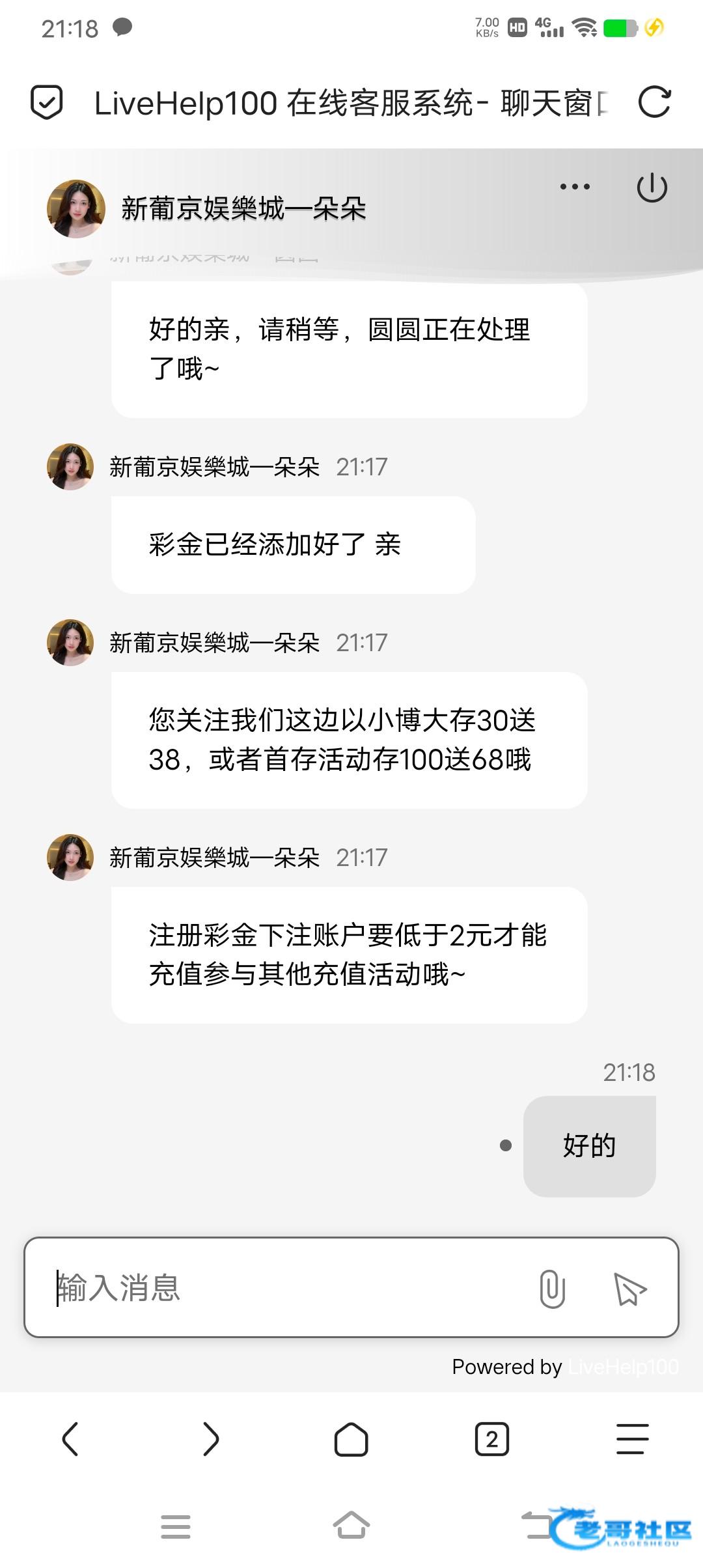Show recent apps from the system bar
Viewport: 703px width, 1568px height.
coord(176,1526)
